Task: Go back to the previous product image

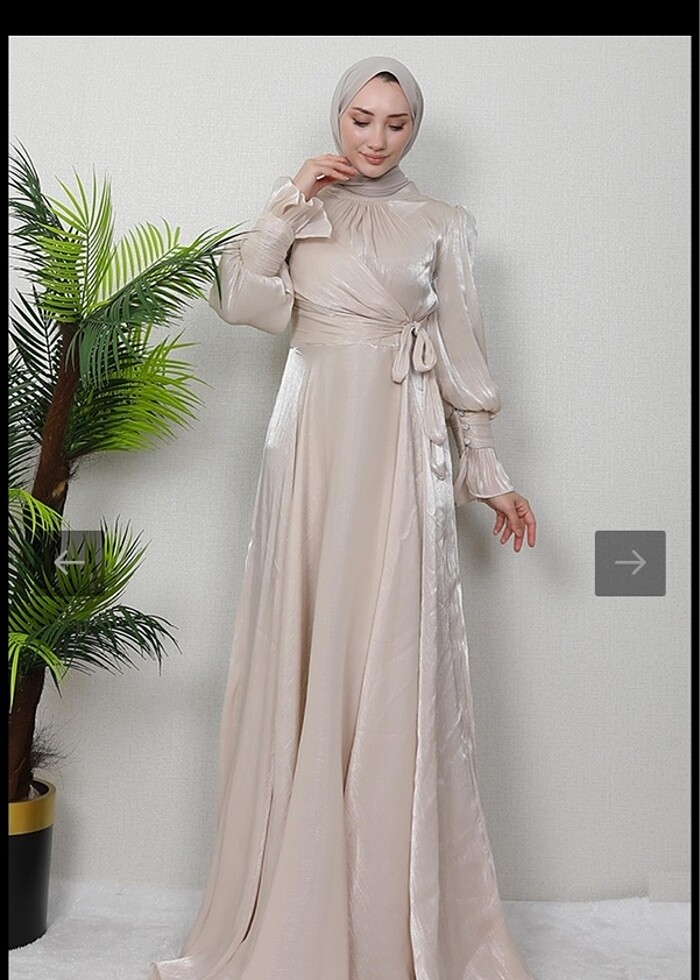Action: click(70, 562)
